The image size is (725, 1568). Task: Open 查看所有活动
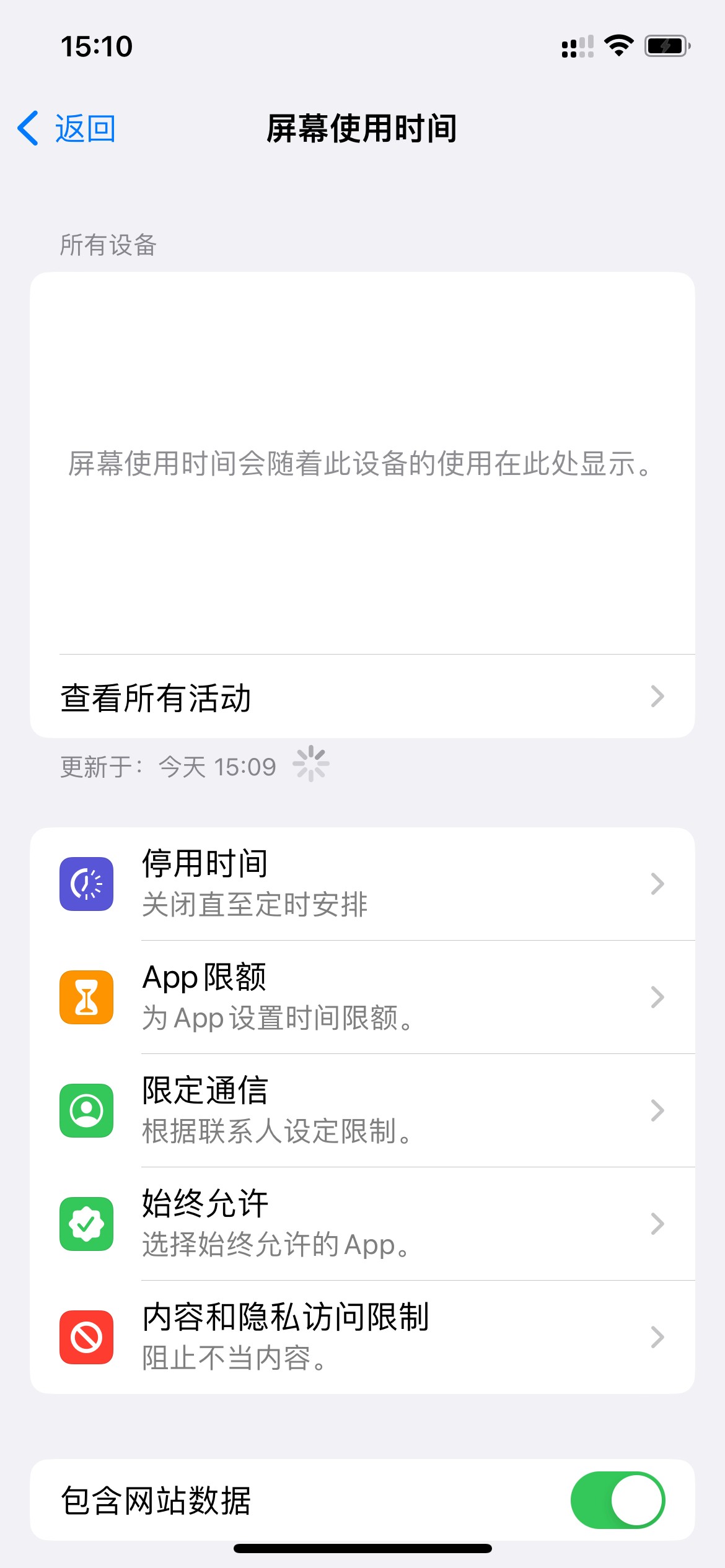pyautogui.click(x=362, y=697)
